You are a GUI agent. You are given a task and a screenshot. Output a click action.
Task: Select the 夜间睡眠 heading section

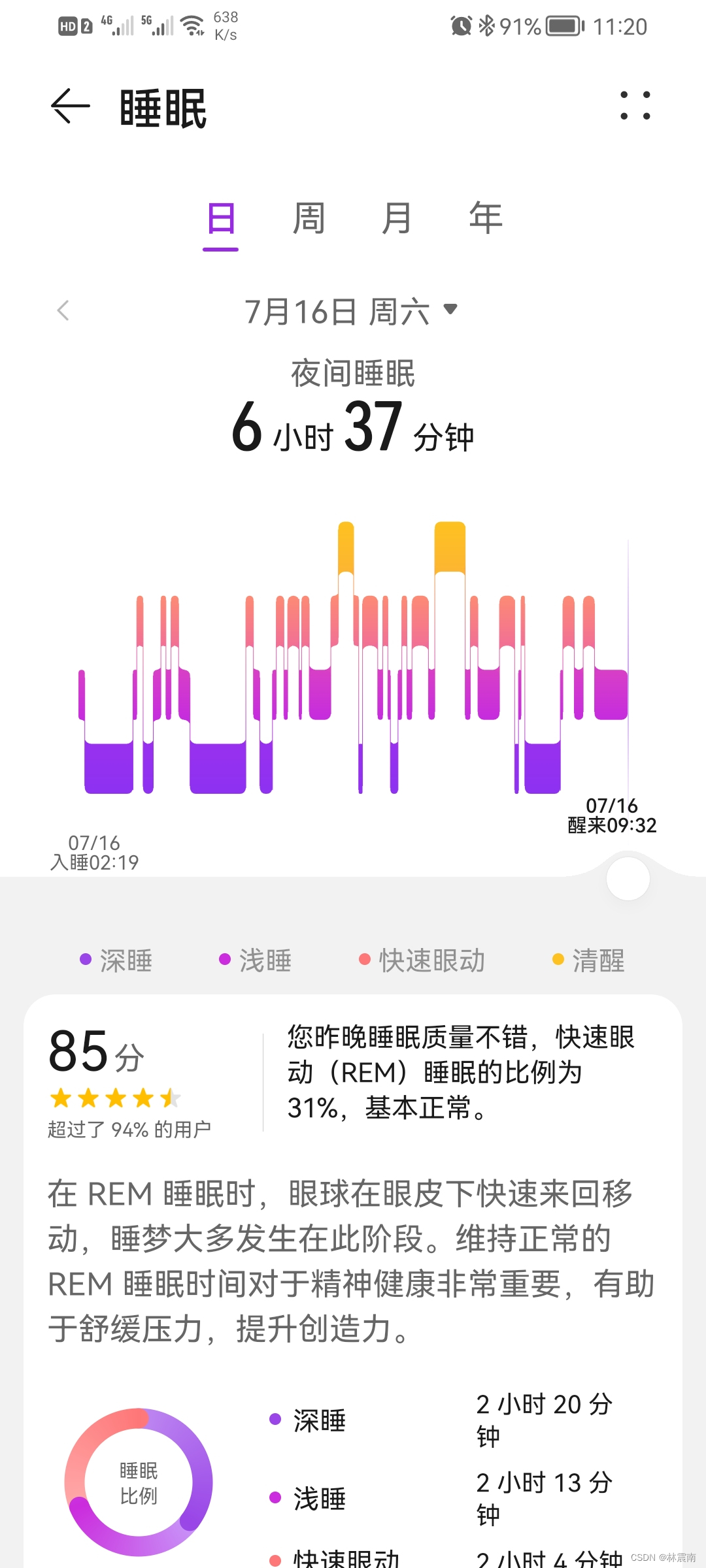353,372
